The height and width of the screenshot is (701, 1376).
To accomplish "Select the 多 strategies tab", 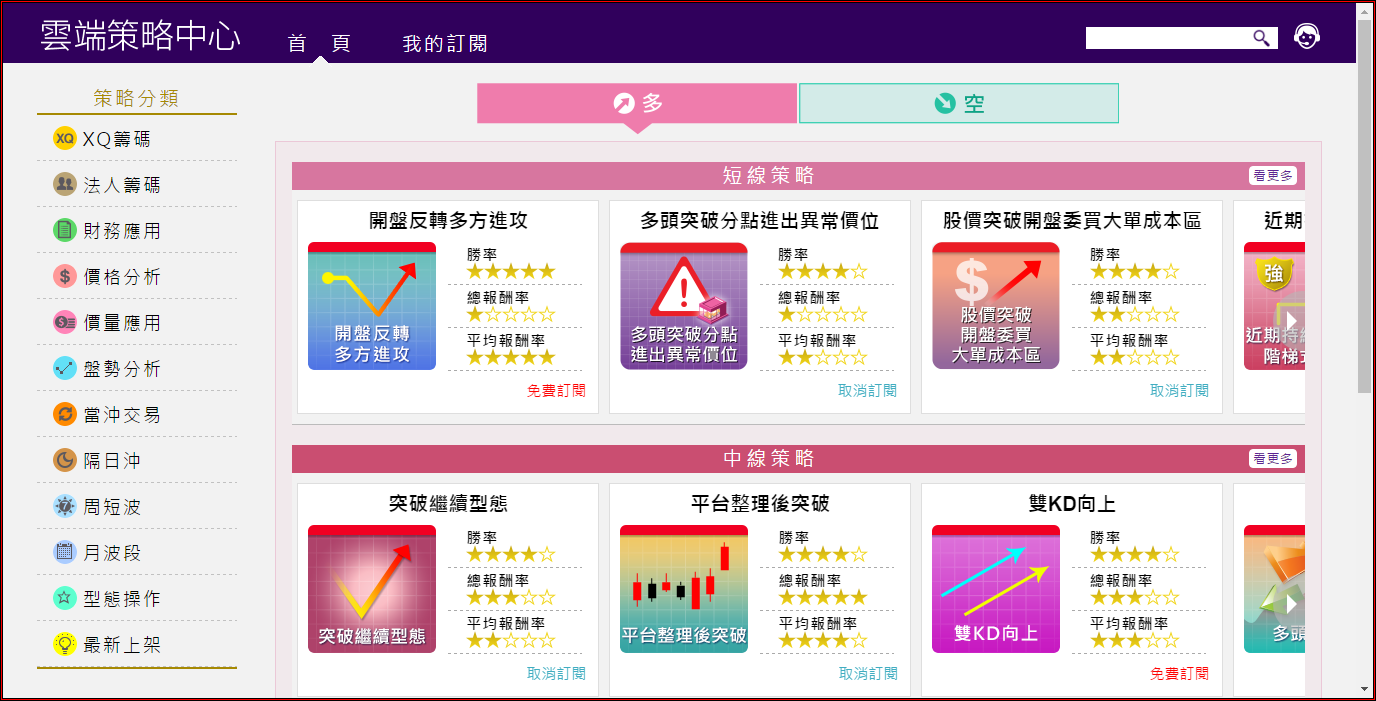I will (637, 103).
